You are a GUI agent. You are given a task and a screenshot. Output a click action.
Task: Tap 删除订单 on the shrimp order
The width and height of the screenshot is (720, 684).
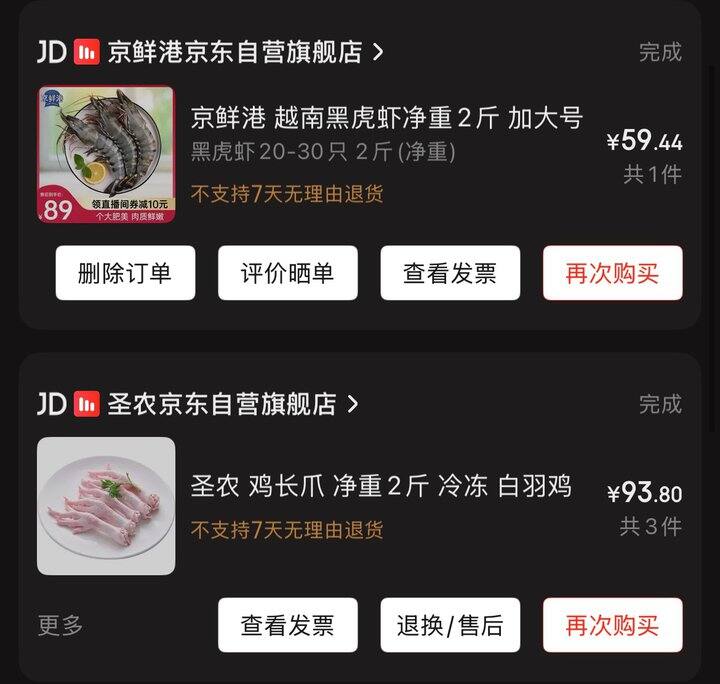124,273
